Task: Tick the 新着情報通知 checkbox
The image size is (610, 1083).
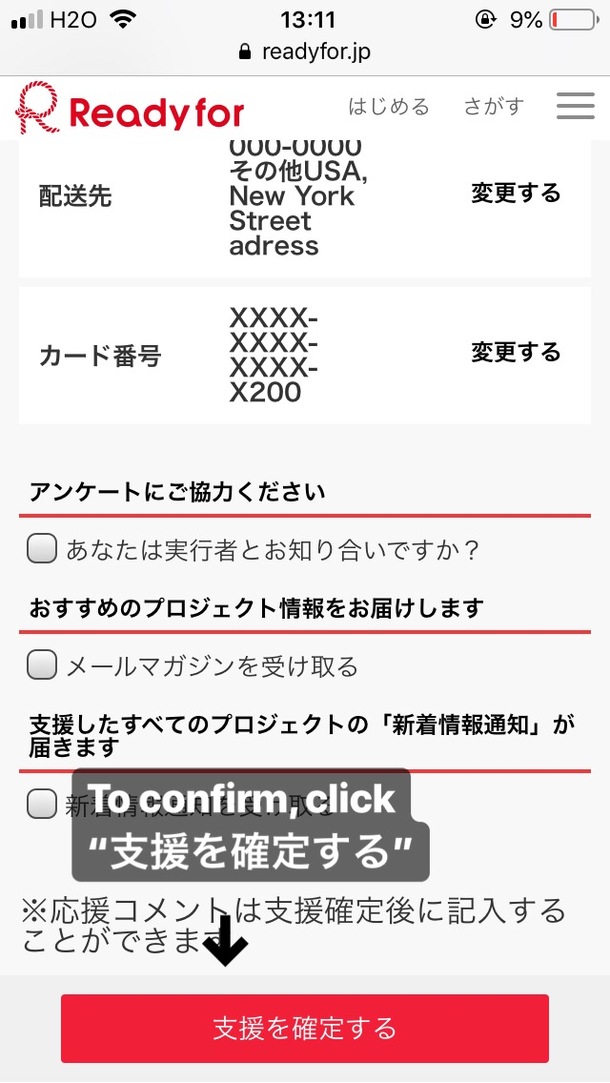Action: pyautogui.click(x=42, y=804)
